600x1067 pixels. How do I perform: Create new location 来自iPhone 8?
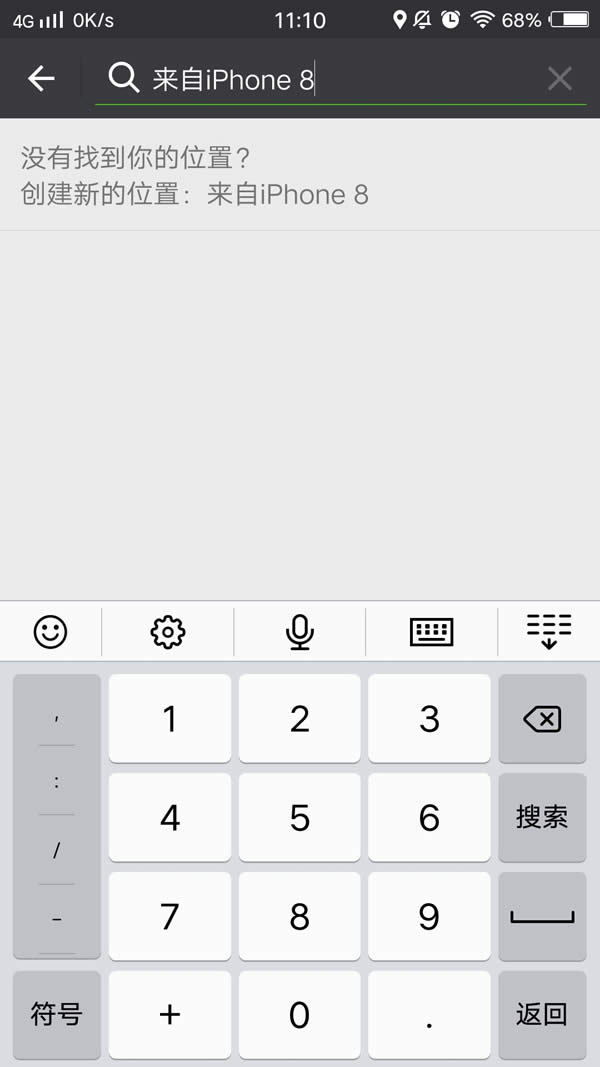195,194
